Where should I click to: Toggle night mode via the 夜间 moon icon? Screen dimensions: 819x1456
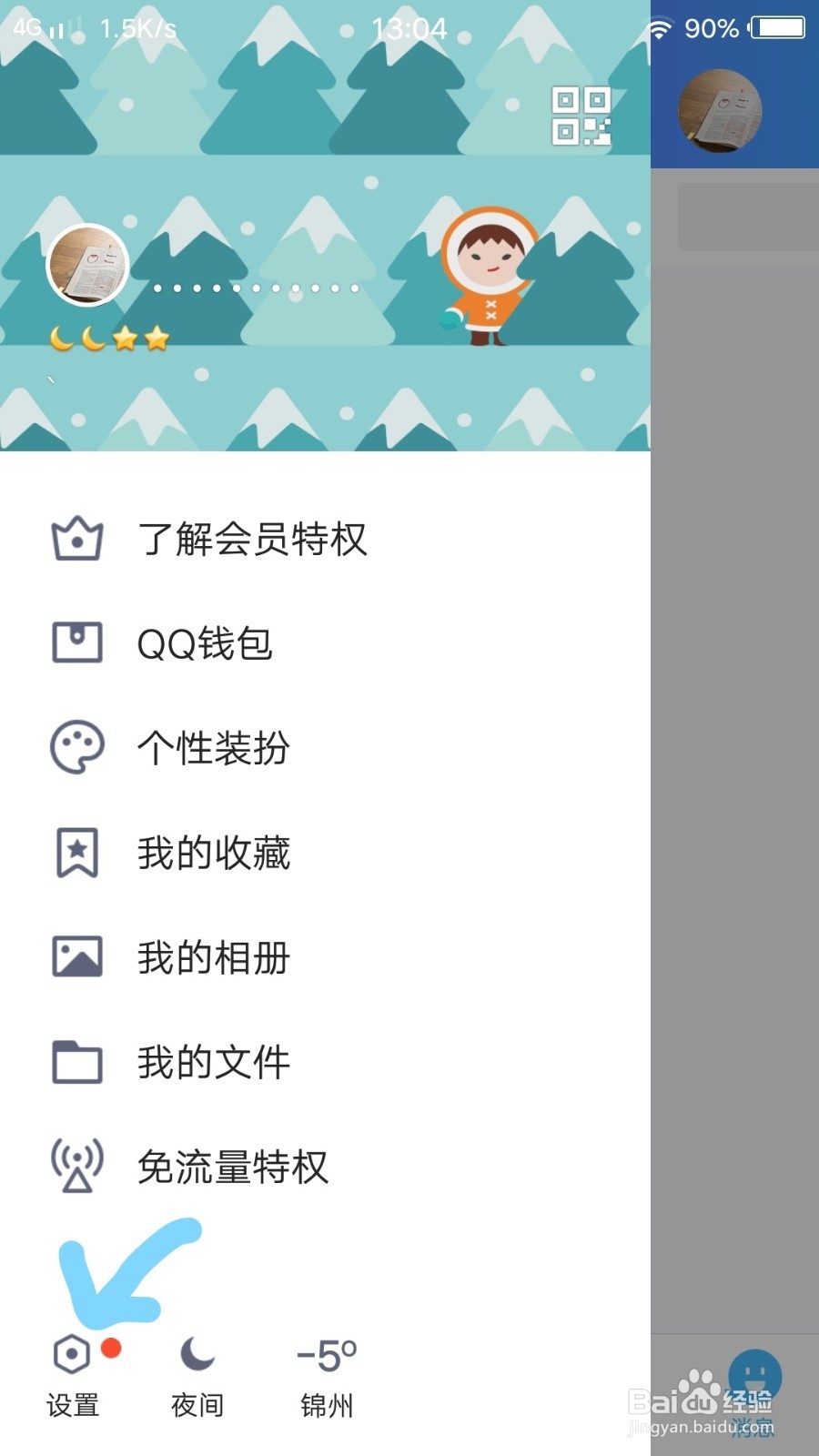198,1356
